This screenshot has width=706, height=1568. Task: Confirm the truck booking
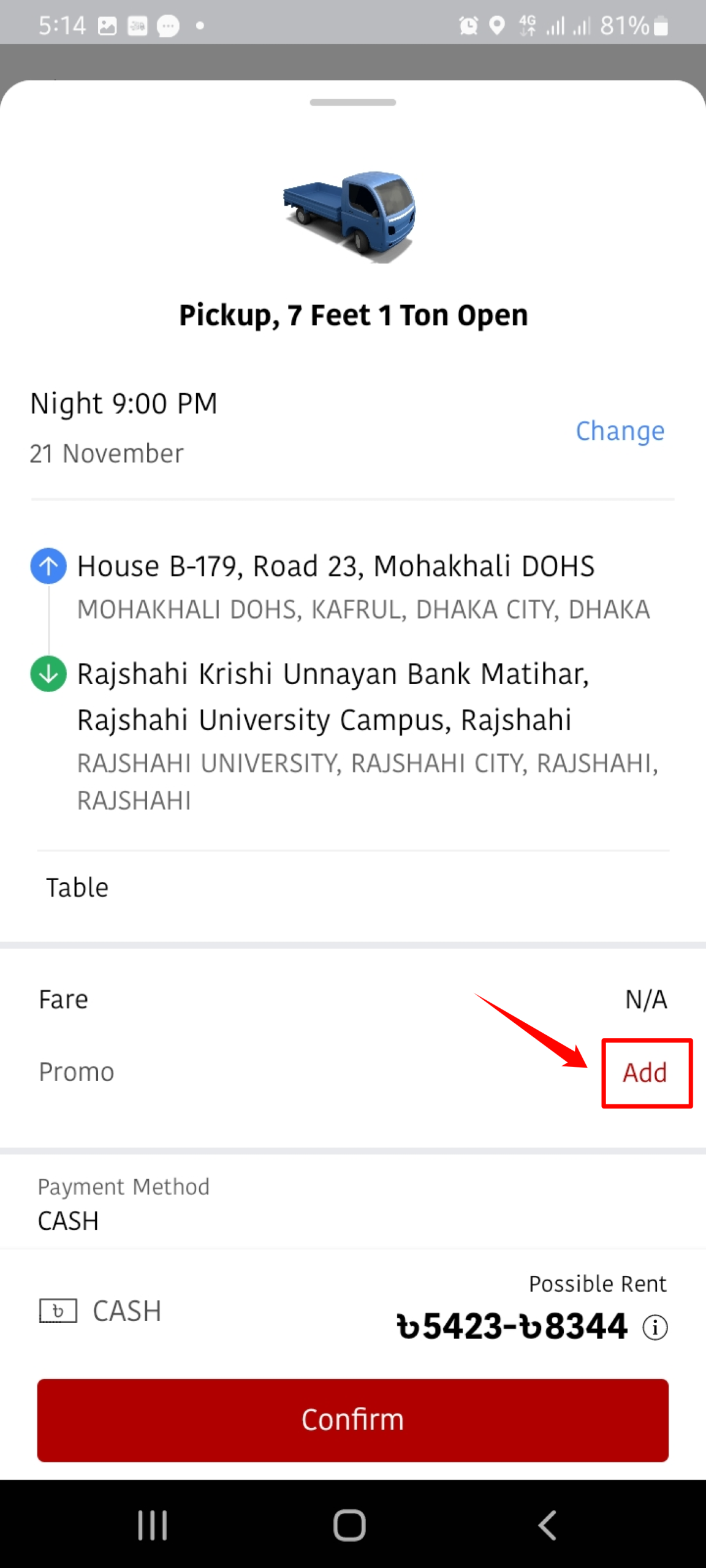352,1420
